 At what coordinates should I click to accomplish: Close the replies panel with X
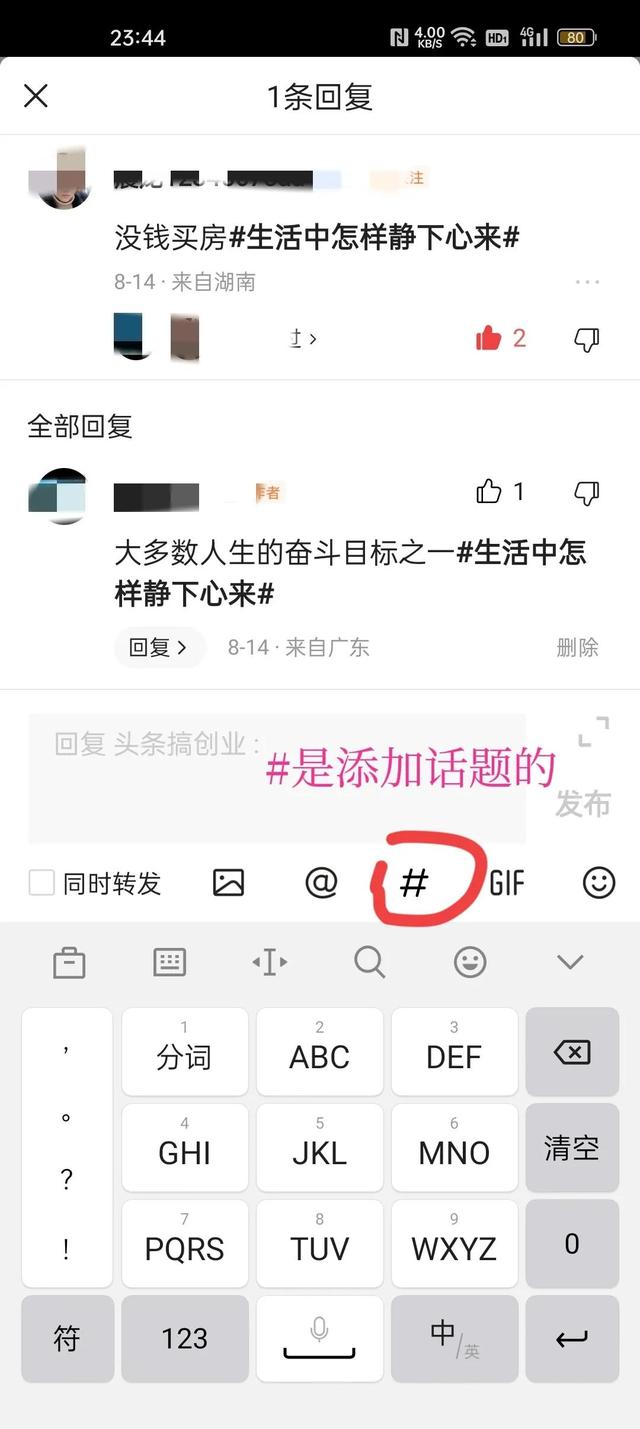click(36, 96)
